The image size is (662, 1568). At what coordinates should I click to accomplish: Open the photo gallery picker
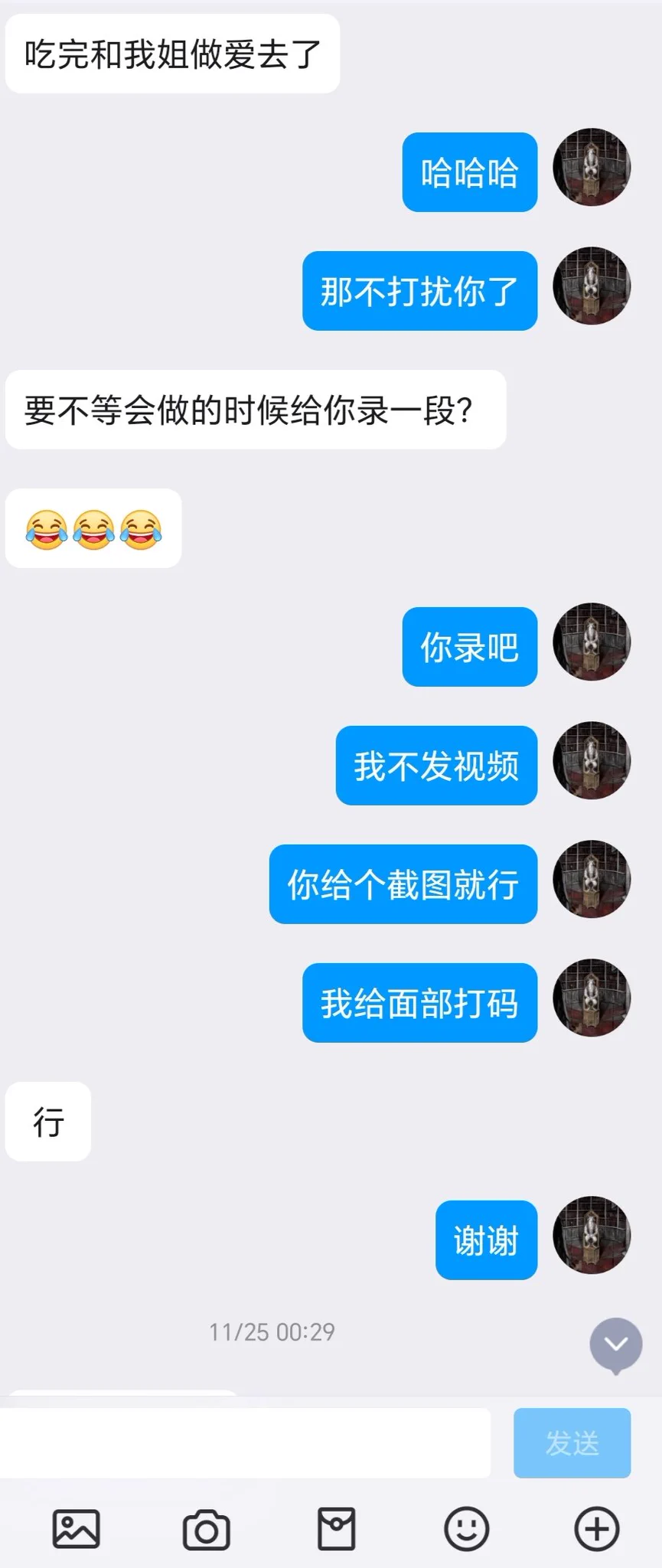[76, 1529]
